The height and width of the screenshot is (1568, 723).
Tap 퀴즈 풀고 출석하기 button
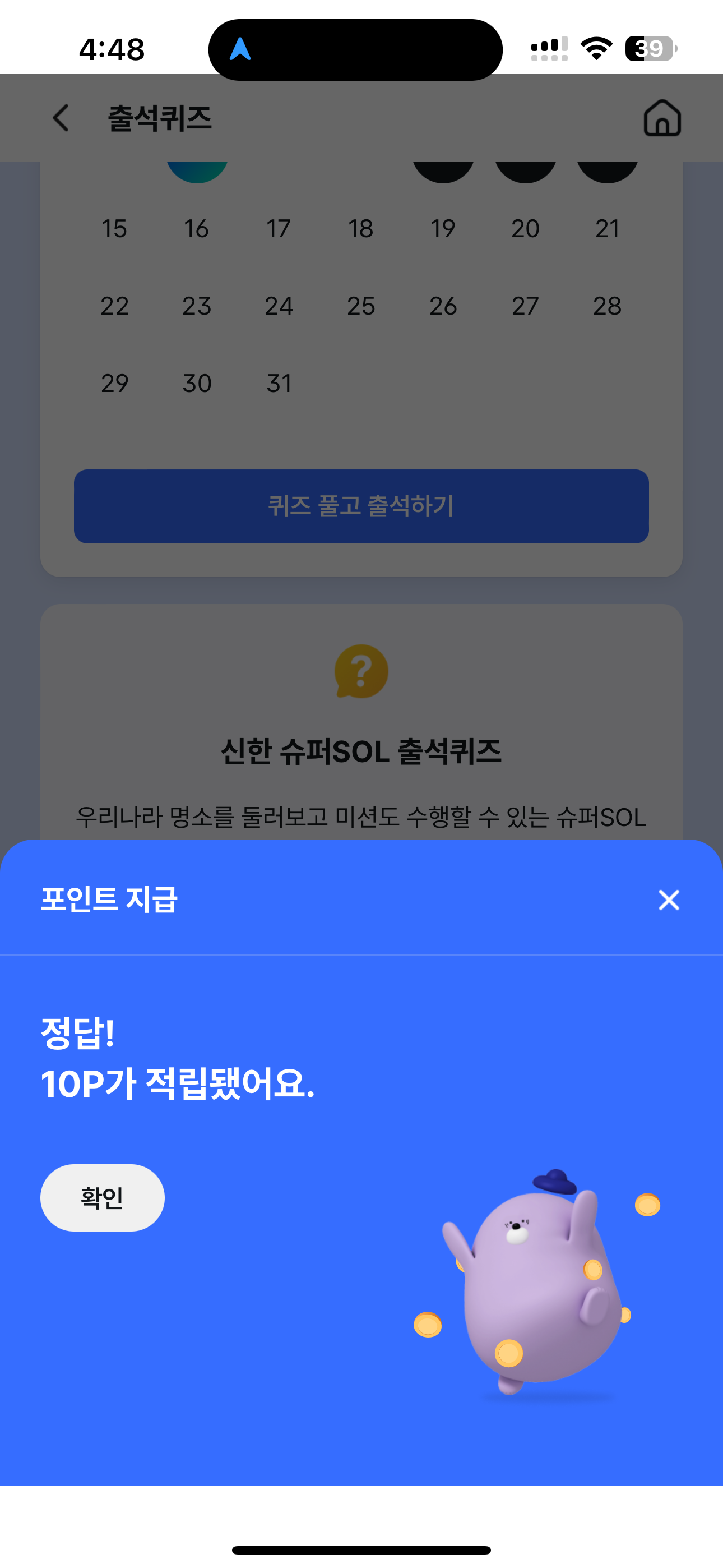tap(361, 506)
